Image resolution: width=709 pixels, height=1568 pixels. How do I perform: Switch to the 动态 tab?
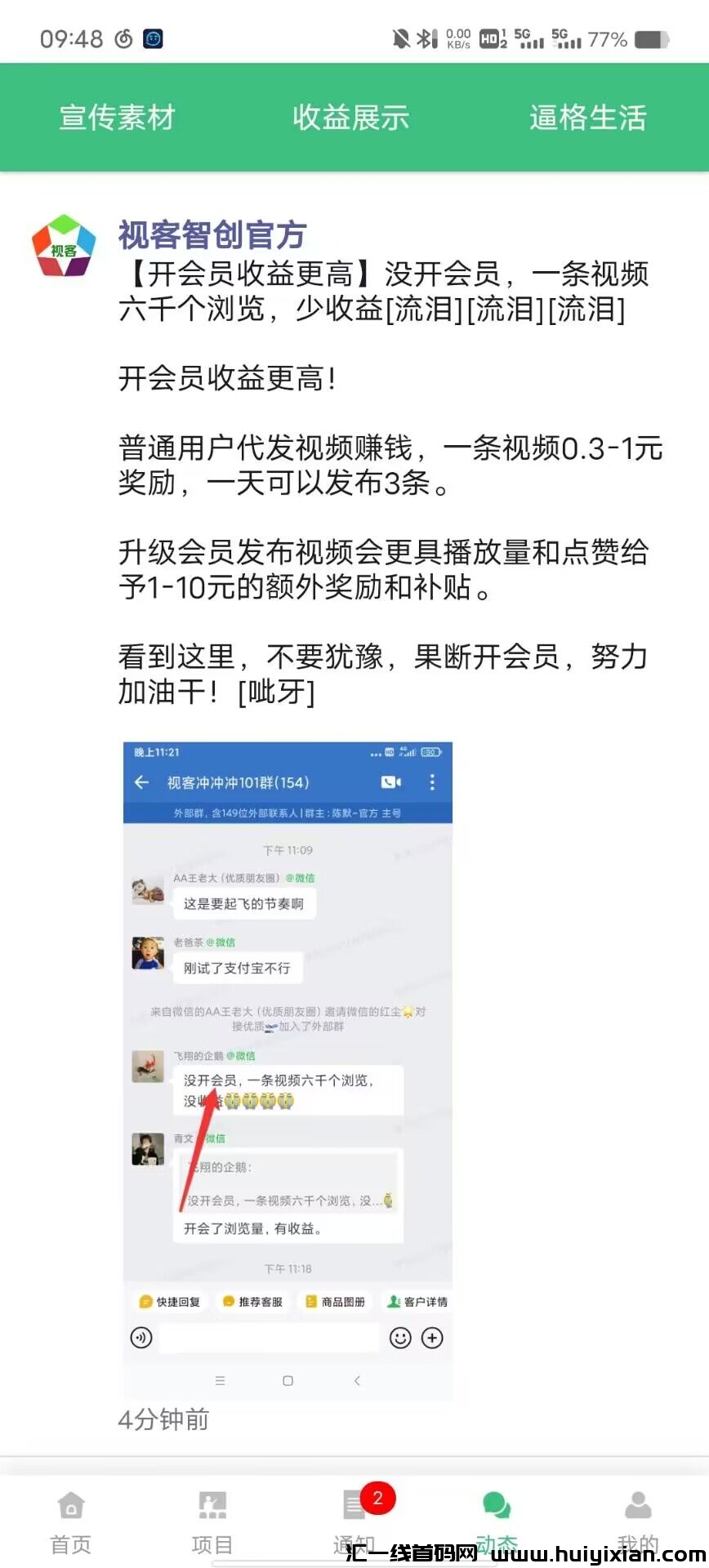pos(497,1521)
